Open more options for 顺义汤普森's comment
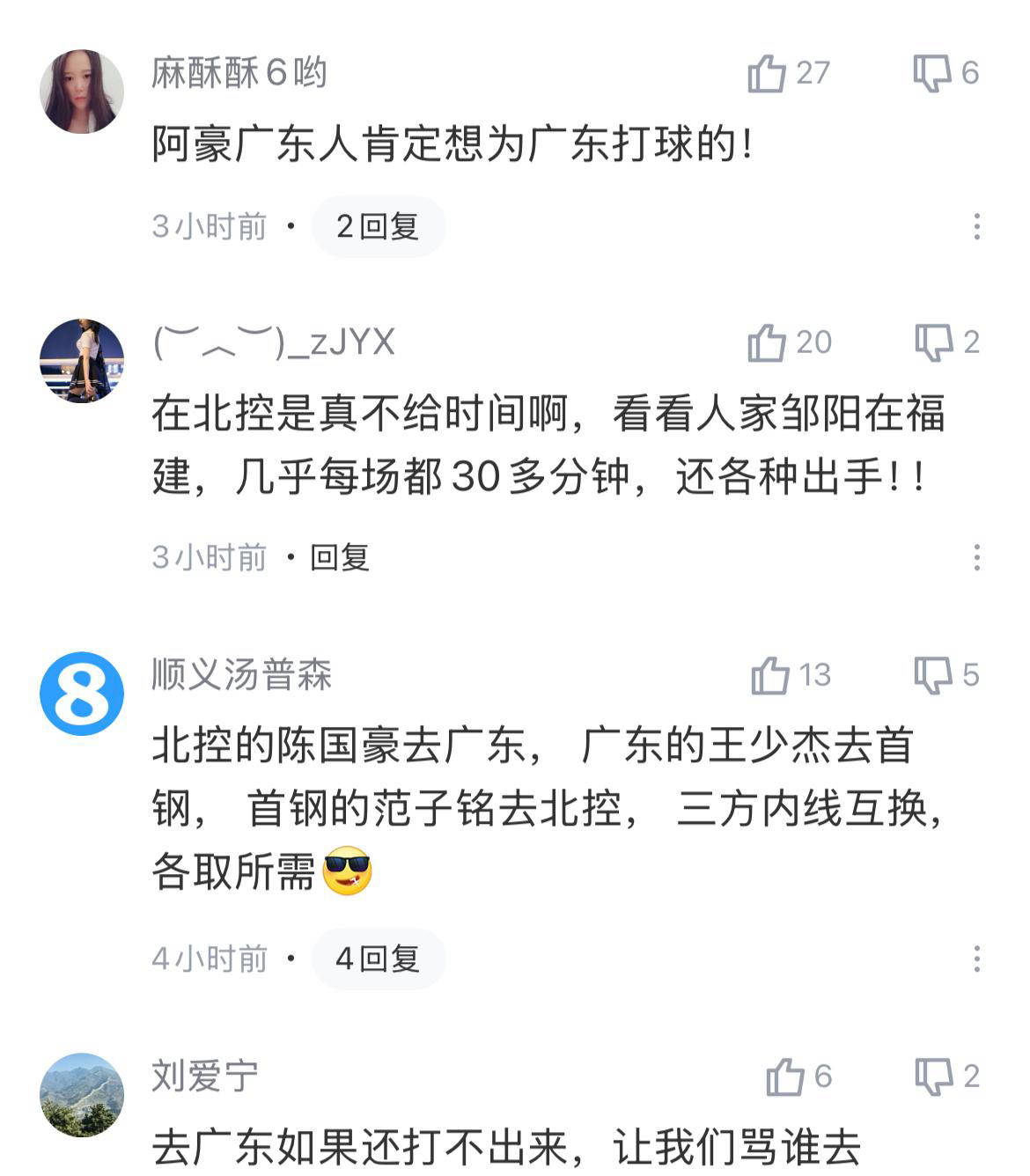Image resolution: width=1030 pixels, height=1176 pixels. [976, 959]
